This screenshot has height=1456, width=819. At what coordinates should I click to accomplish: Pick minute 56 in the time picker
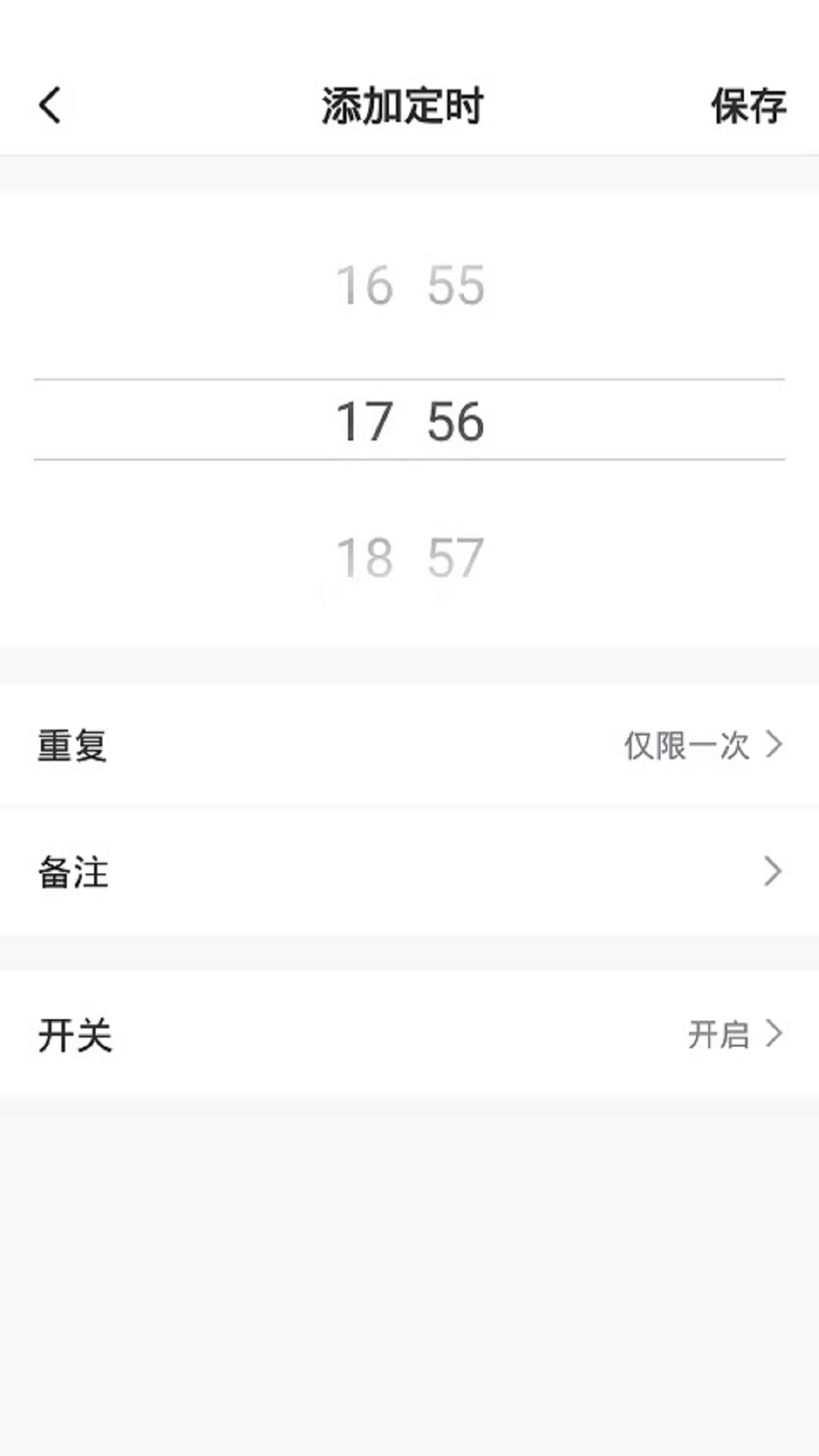point(456,422)
